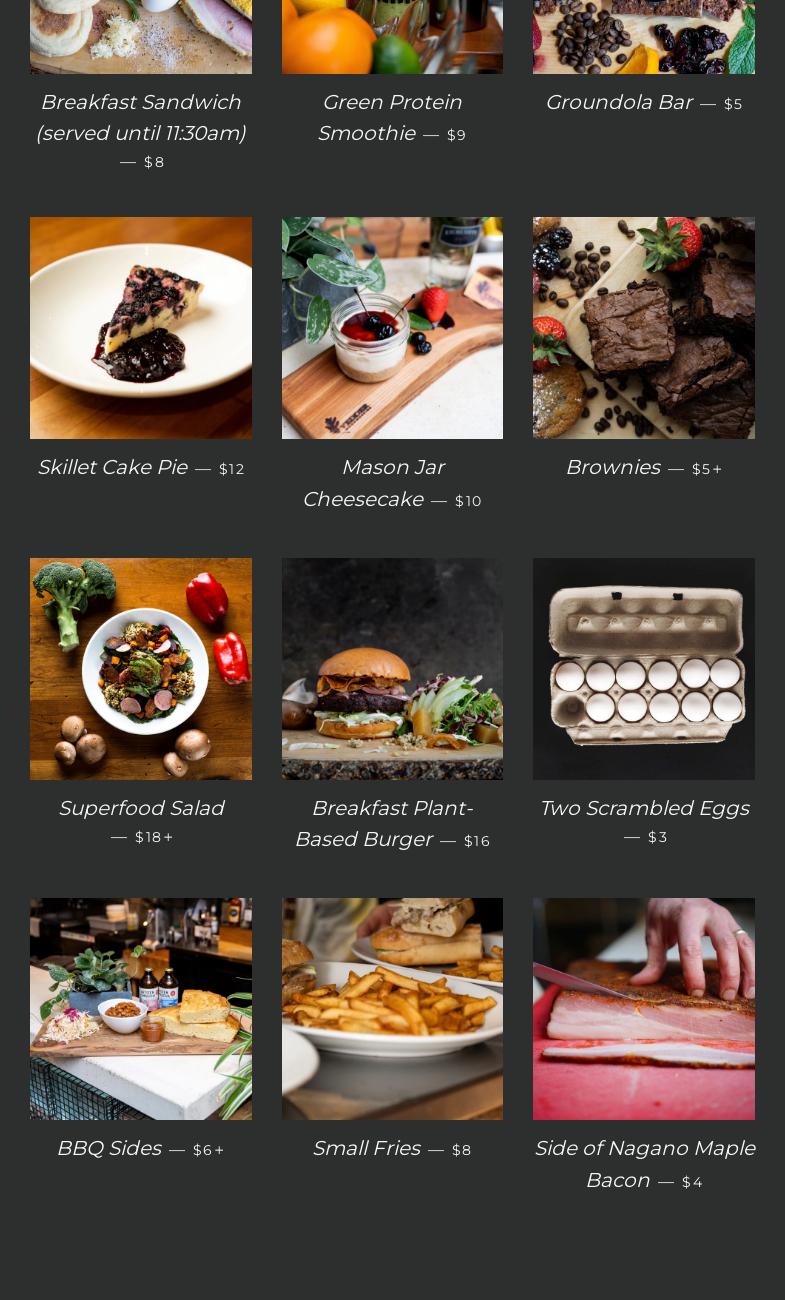The image size is (785, 1300).
Task: Select Side of Nagano Maple Bacon
Action: coord(643,1008)
